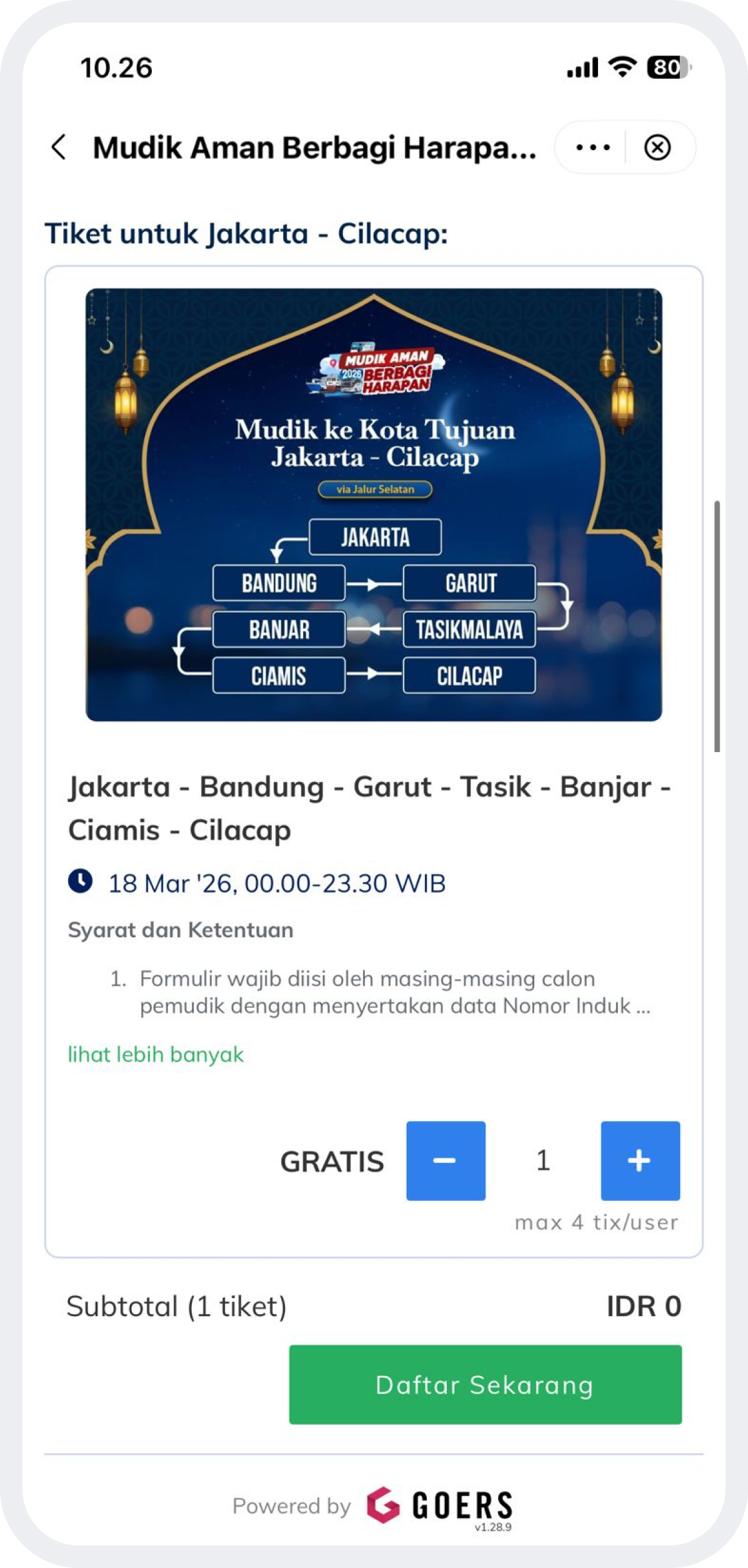This screenshot has height=1568, width=748.
Task: Close the mini app with X
Action: click(657, 148)
